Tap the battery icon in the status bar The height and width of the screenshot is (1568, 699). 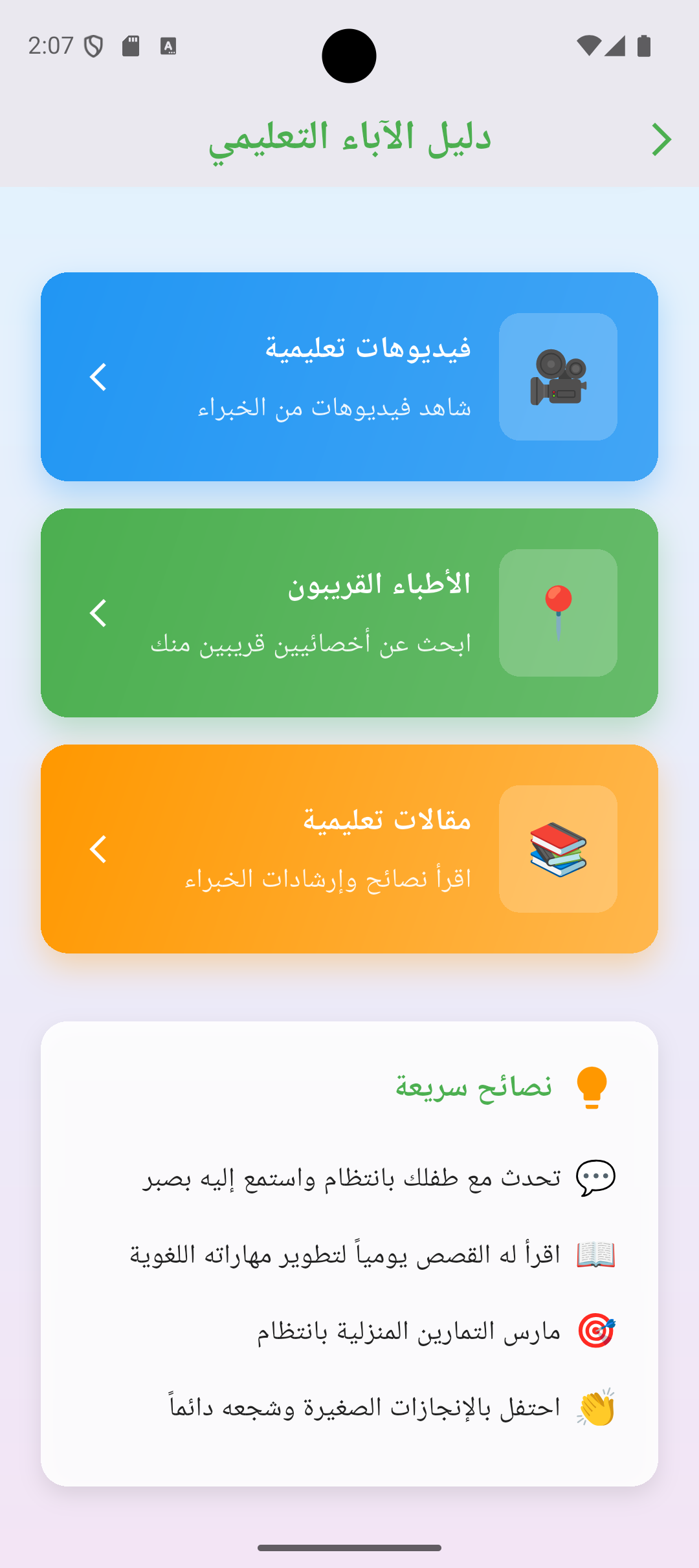click(x=643, y=46)
